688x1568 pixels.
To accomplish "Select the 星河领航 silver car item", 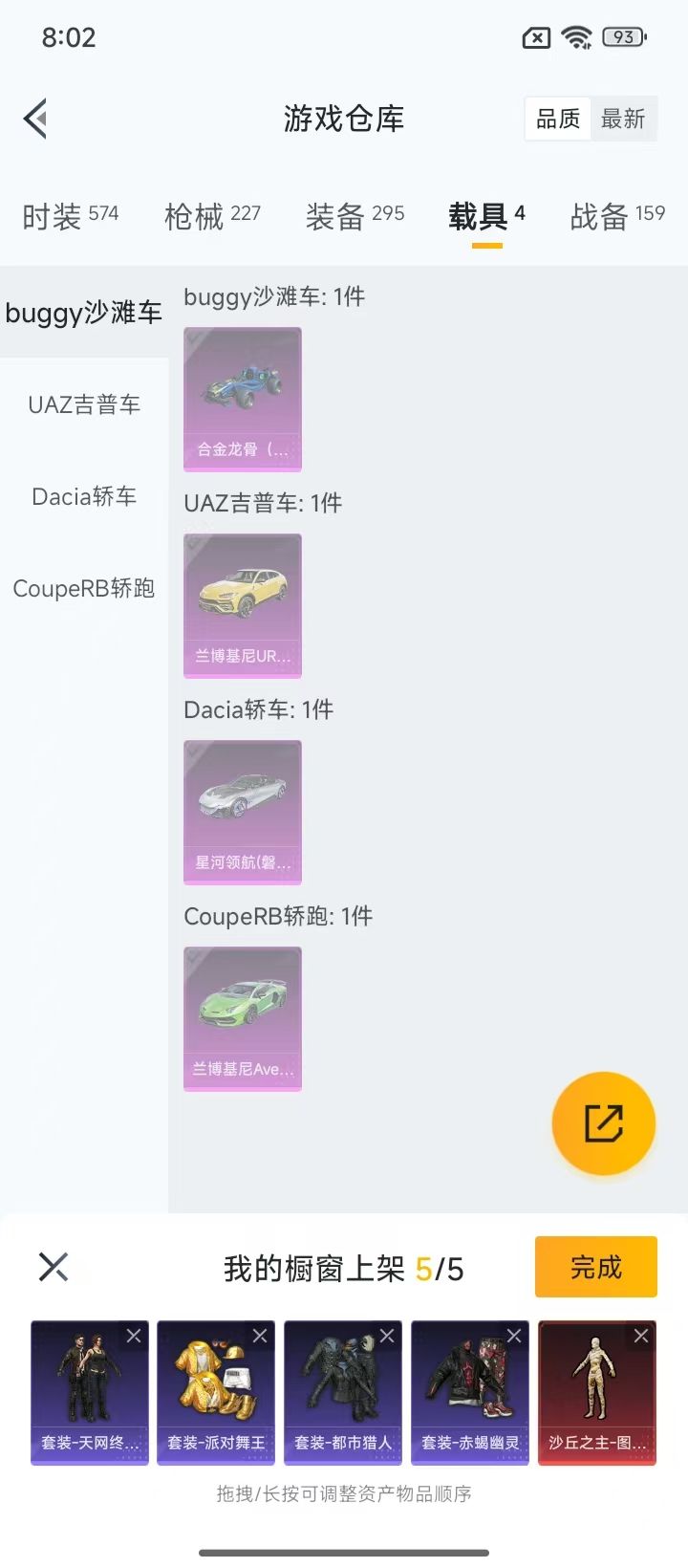I will [x=243, y=812].
